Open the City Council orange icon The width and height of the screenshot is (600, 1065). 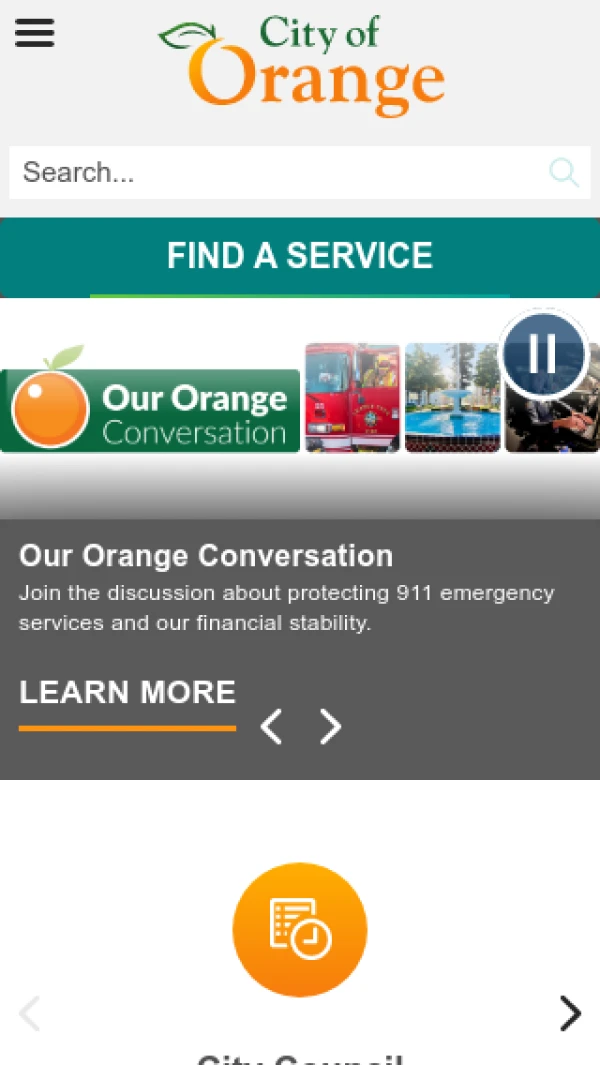300,930
